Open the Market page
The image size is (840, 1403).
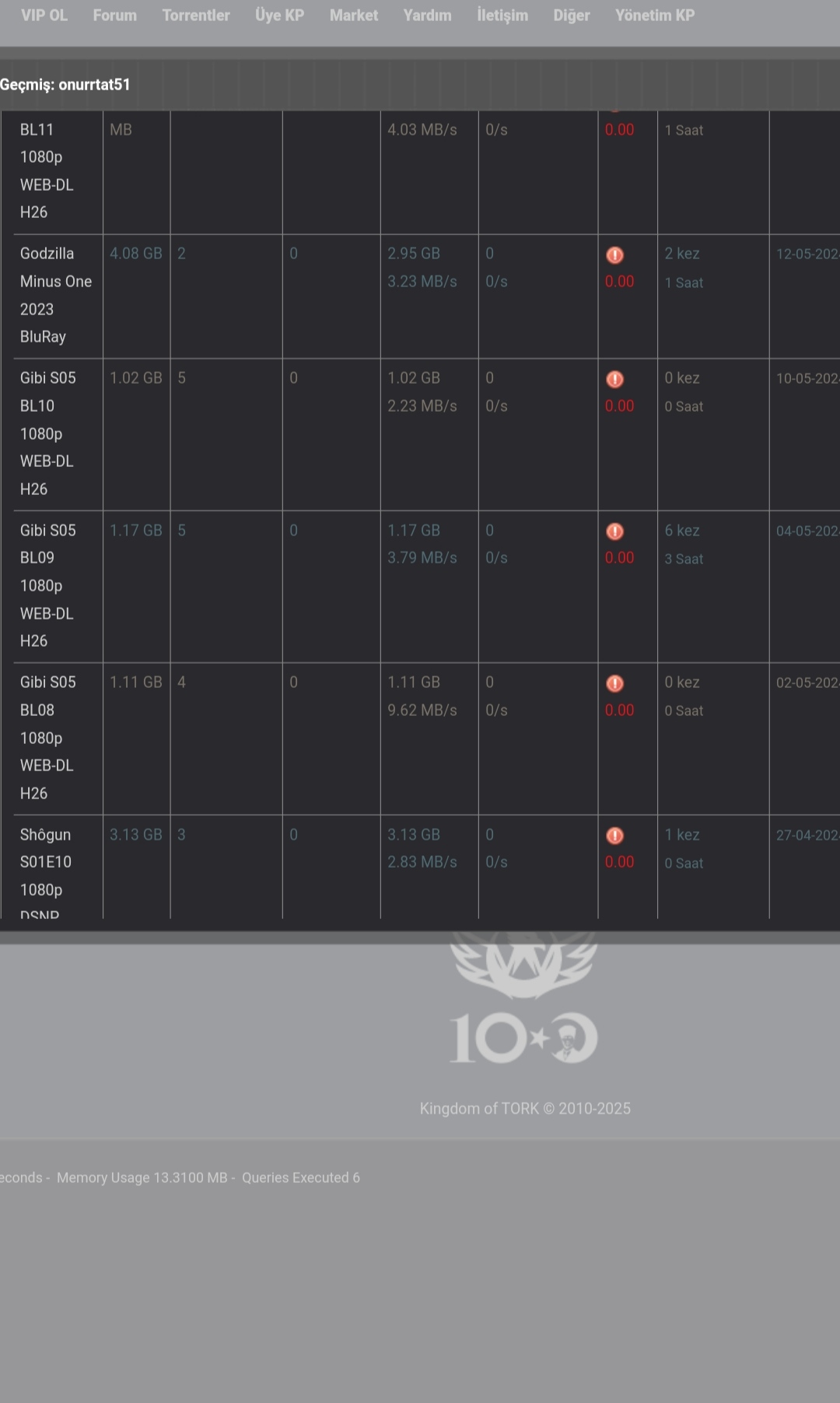(354, 16)
